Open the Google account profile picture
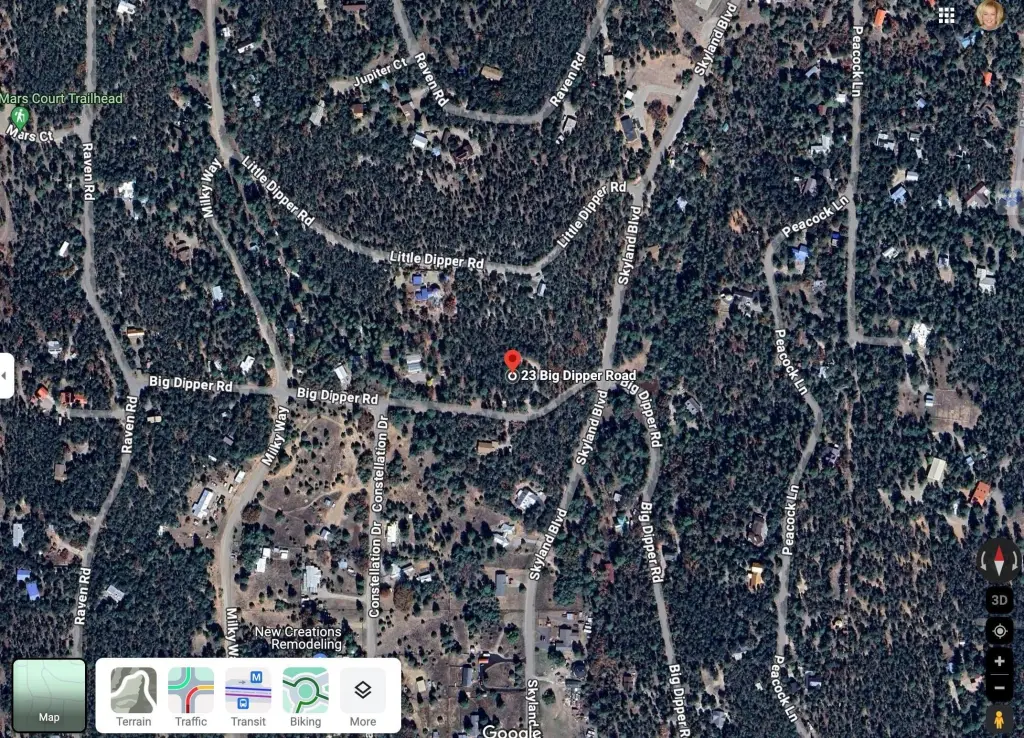The image size is (1024, 738). 989,15
